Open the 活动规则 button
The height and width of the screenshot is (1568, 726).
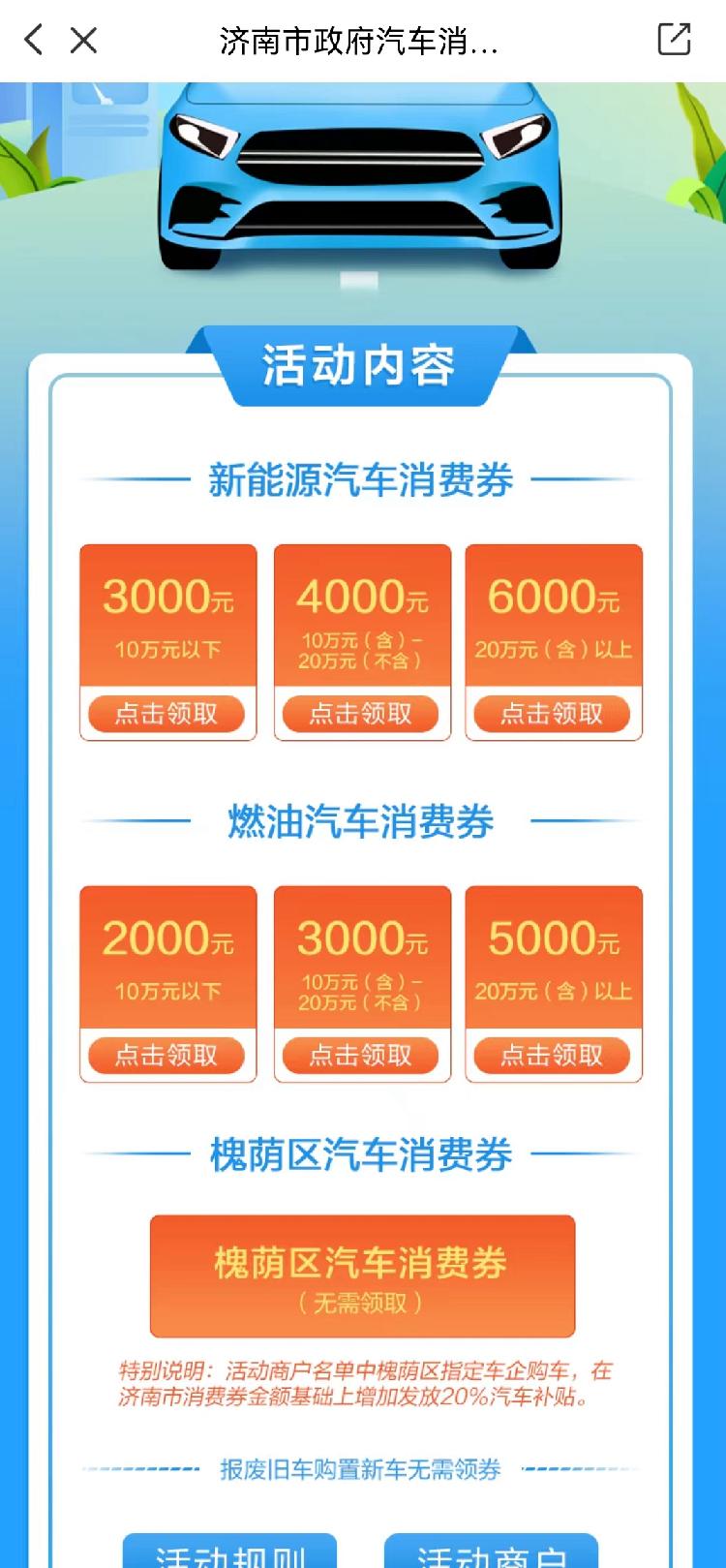pyautogui.click(x=230, y=1553)
